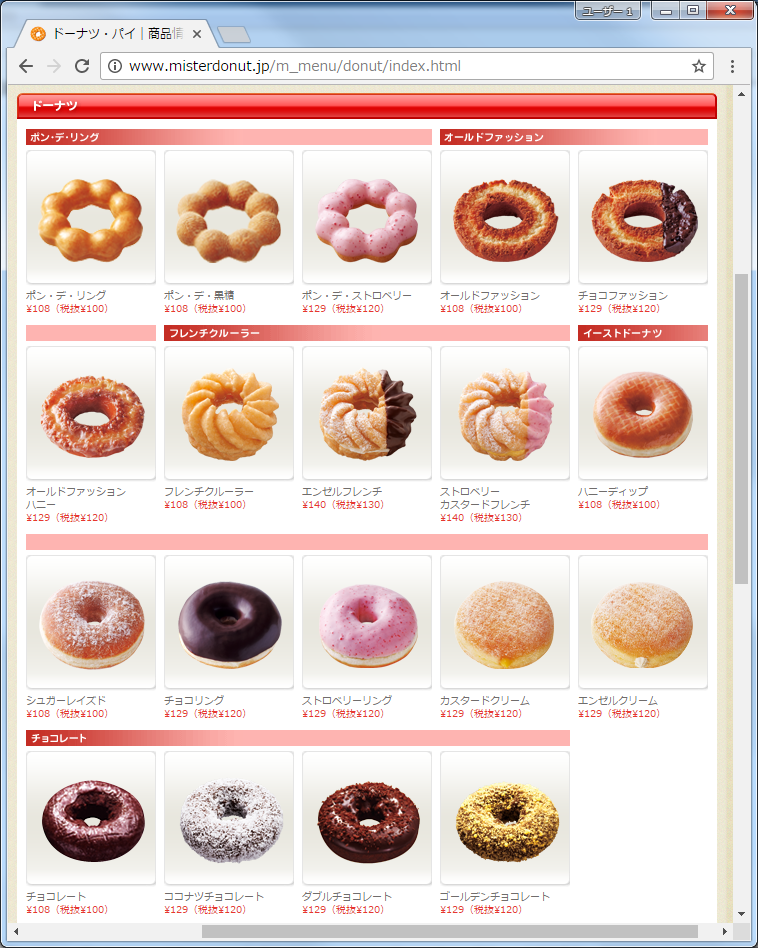Screen dimensions: 758x948
Task: Select the ハニーディップ donut
Action: tap(643, 413)
